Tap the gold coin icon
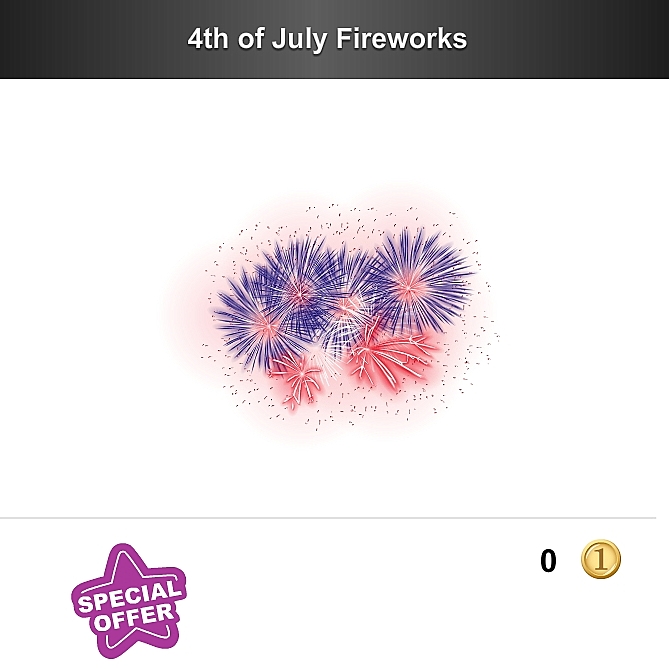 (x=601, y=560)
